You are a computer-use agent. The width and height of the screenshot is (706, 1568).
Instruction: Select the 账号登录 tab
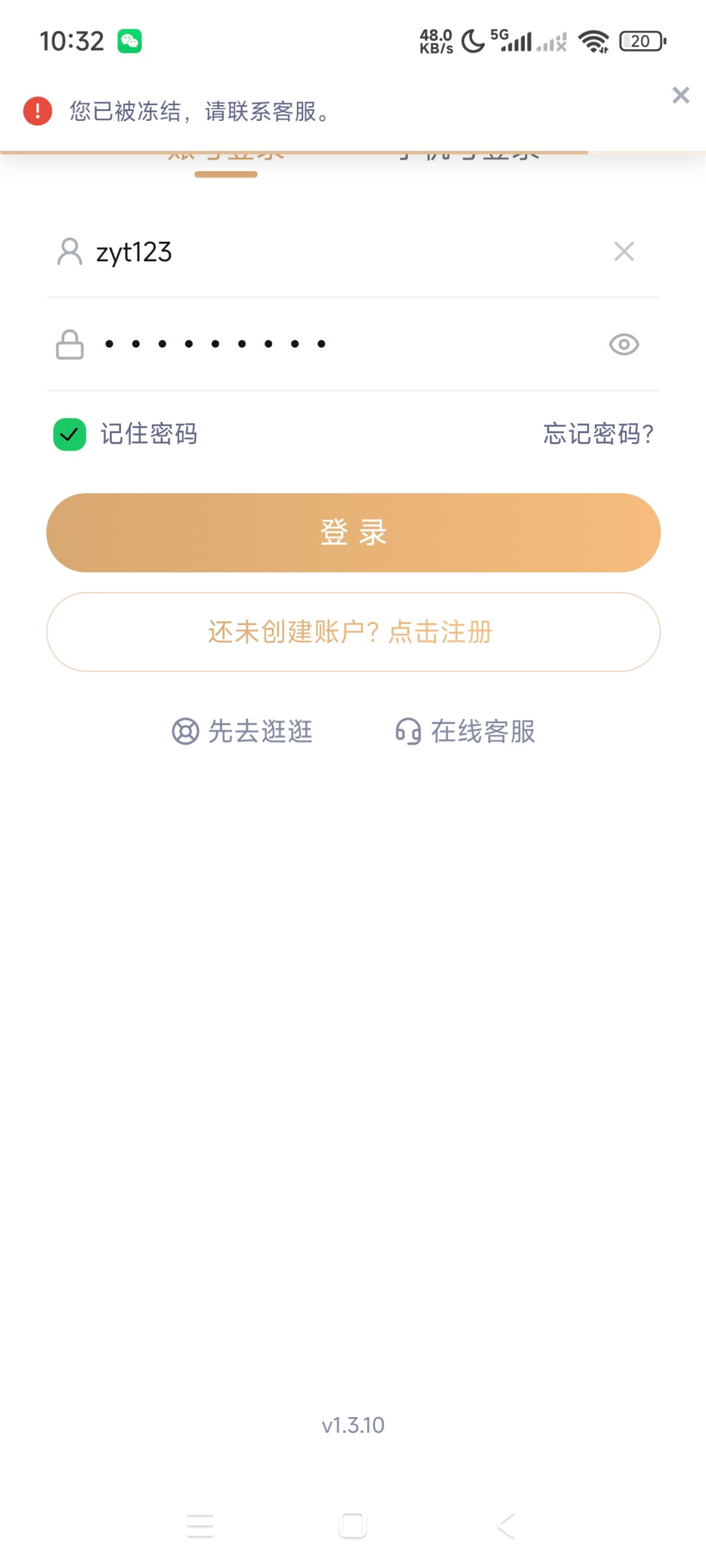tap(226, 154)
